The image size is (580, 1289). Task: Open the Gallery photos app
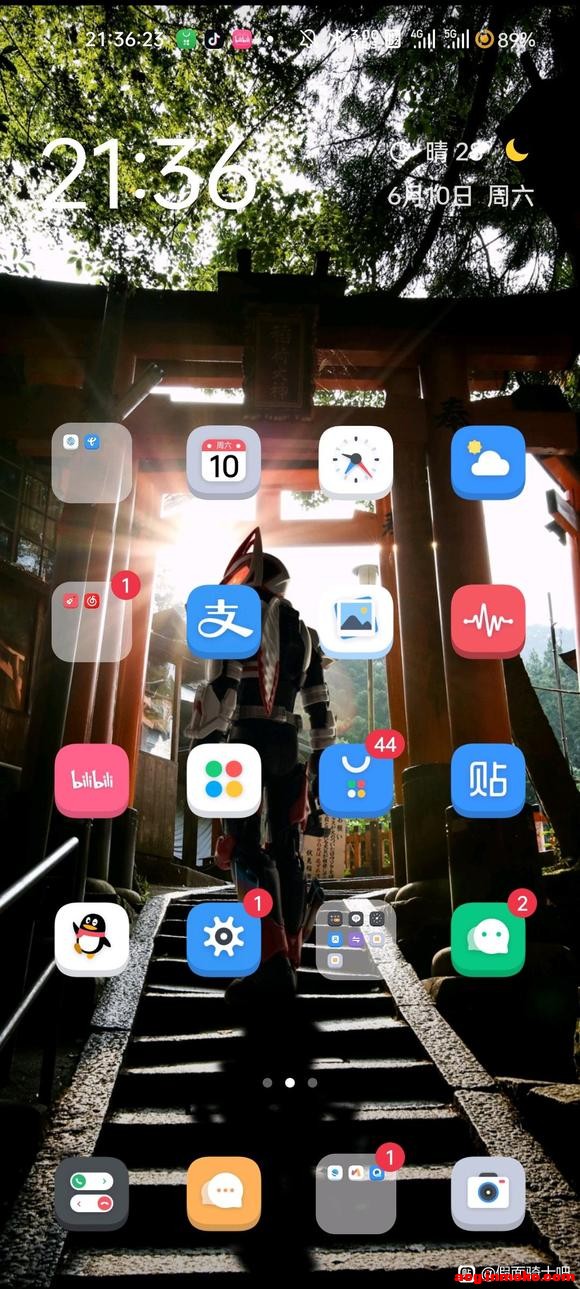pyautogui.click(x=356, y=622)
